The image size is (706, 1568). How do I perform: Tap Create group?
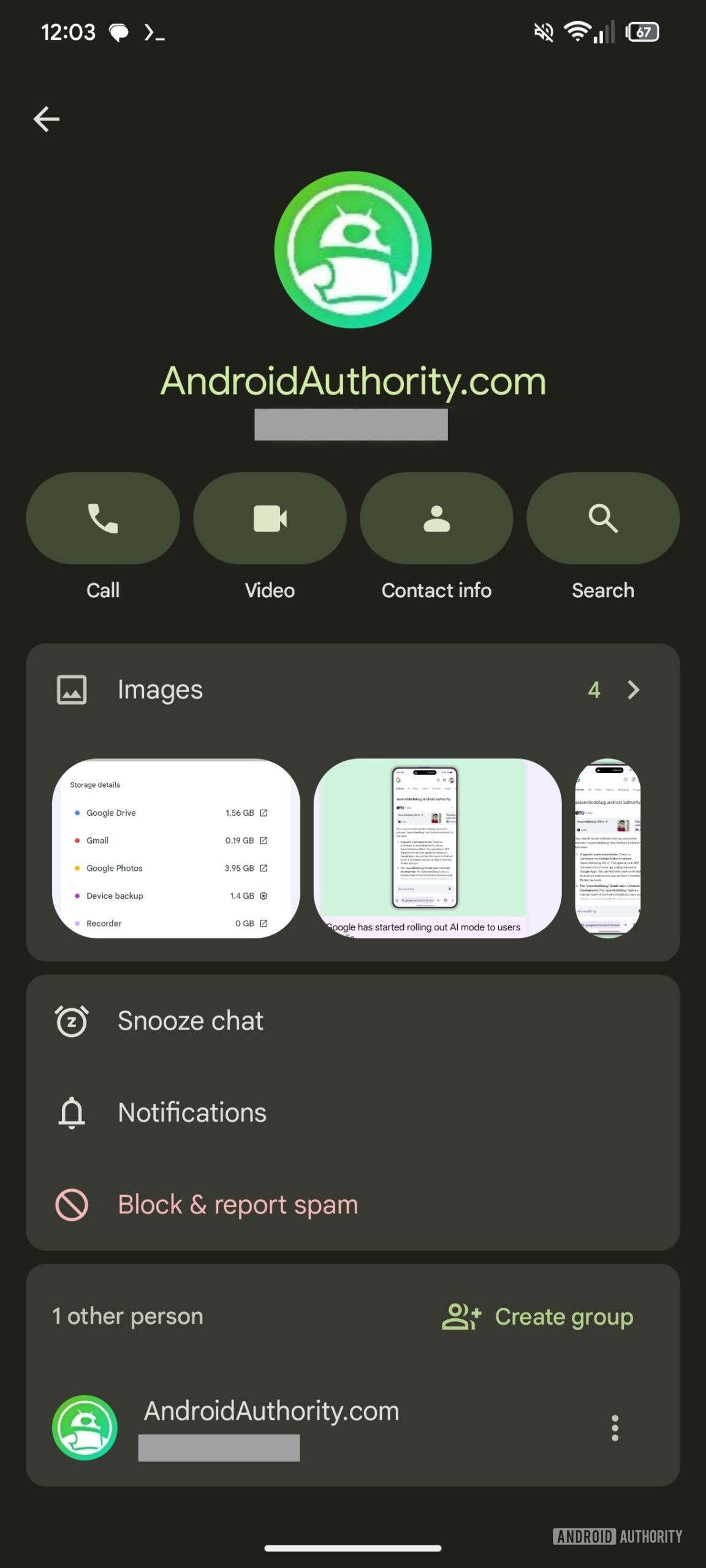(537, 1316)
